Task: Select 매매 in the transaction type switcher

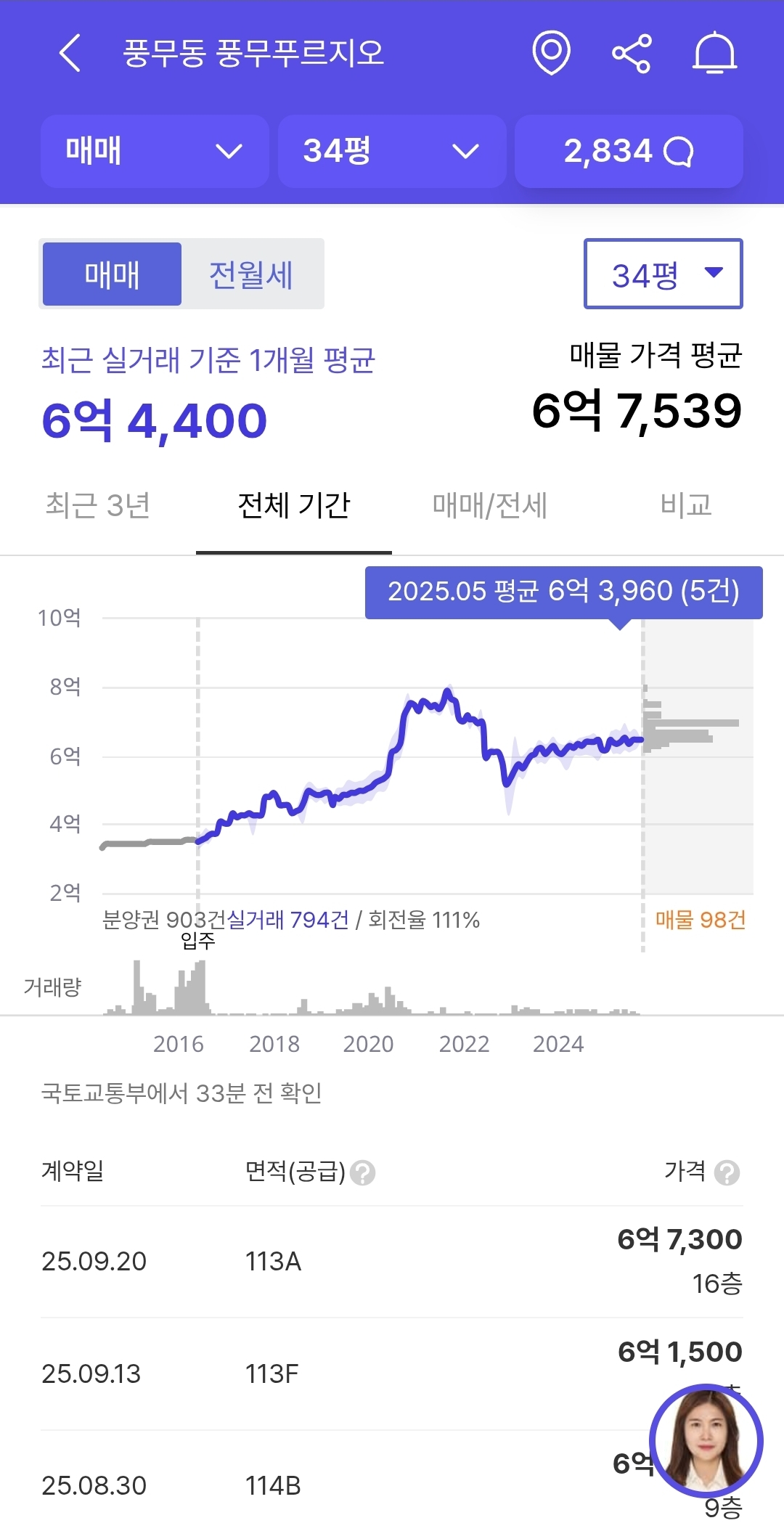Action: click(x=112, y=273)
